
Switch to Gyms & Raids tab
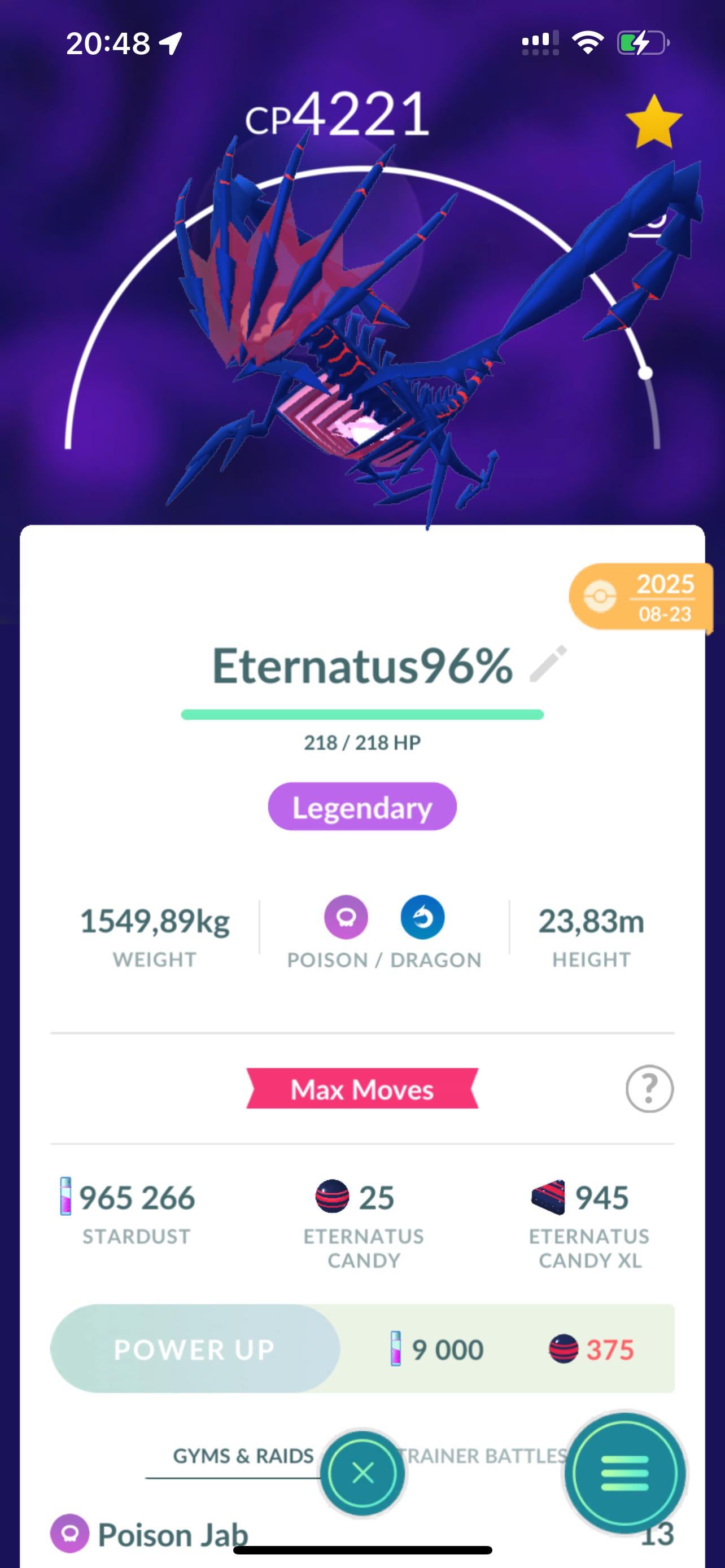(242, 1456)
